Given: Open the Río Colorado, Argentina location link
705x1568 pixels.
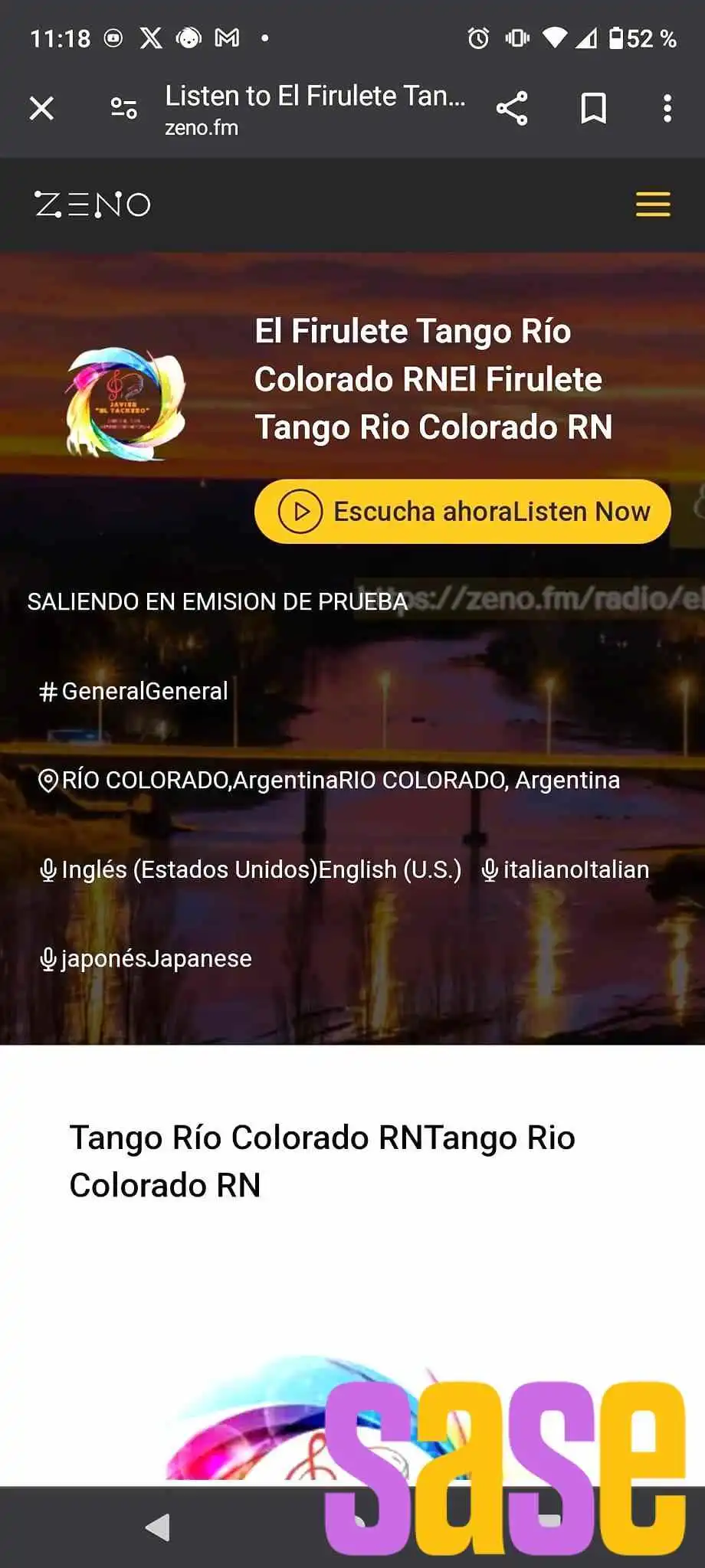Looking at the screenshot, I should pos(330,781).
